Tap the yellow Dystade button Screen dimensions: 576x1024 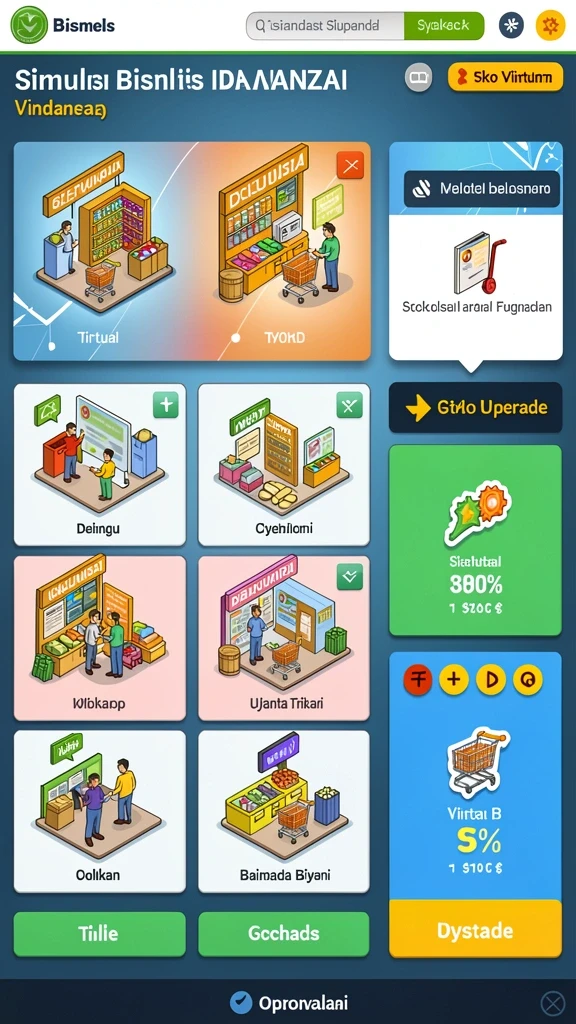click(x=475, y=929)
